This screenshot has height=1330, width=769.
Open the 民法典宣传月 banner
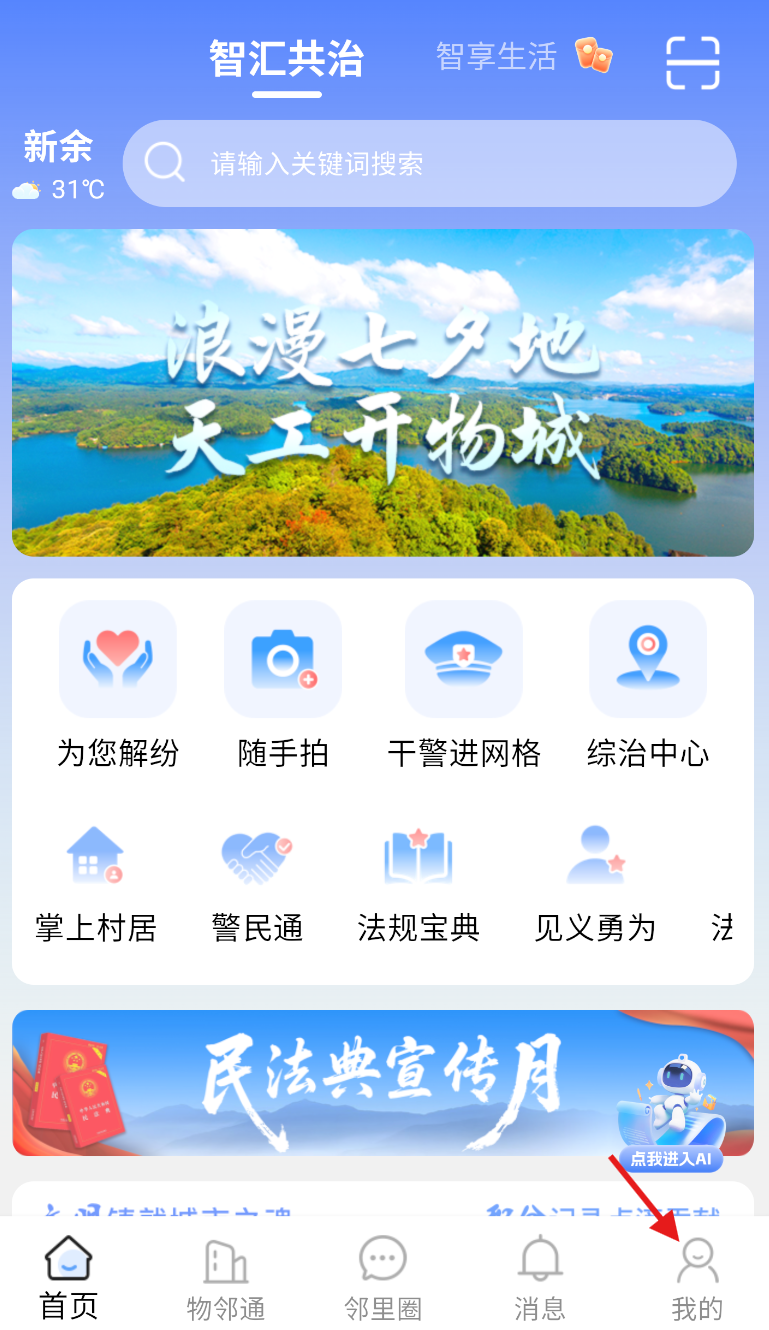pos(330,1082)
